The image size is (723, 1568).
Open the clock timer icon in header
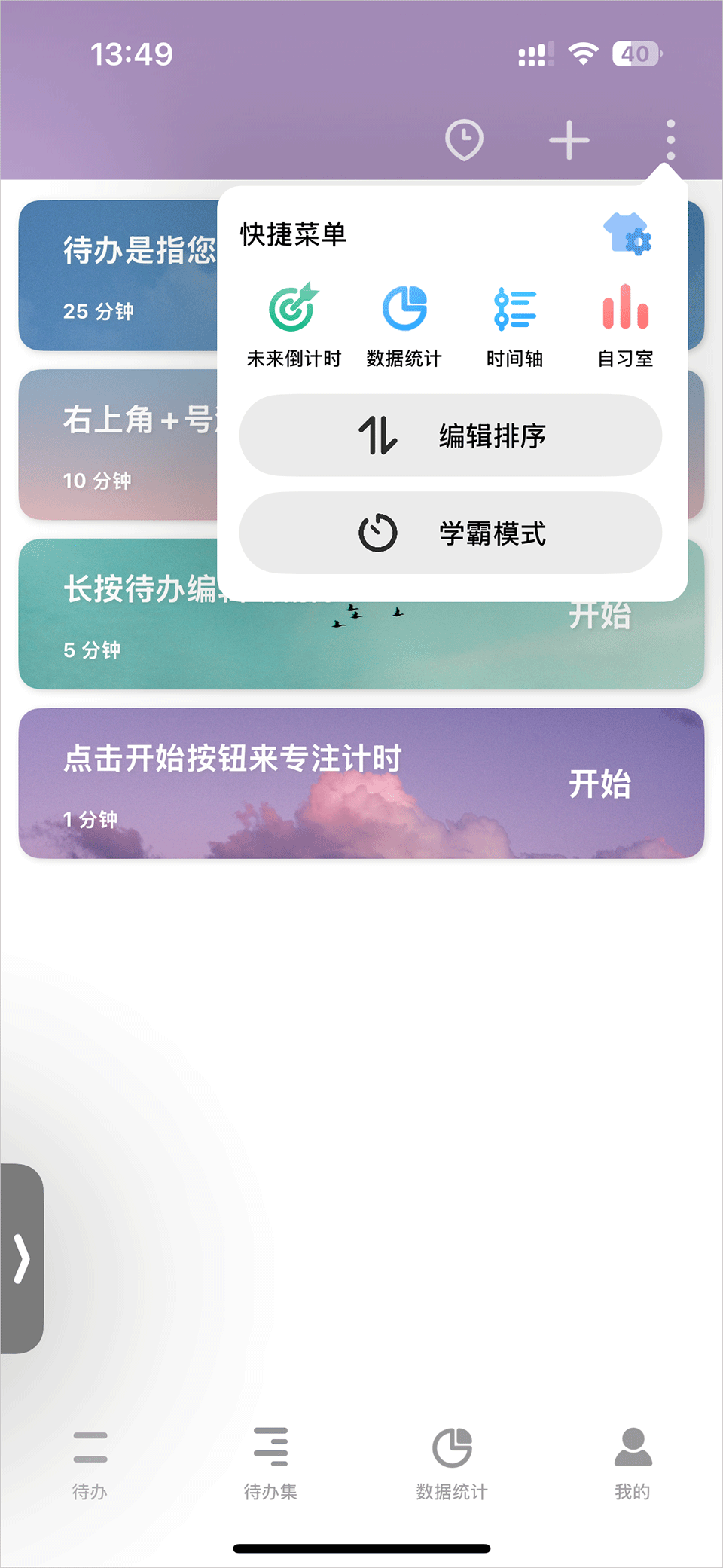pyautogui.click(x=464, y=140)
